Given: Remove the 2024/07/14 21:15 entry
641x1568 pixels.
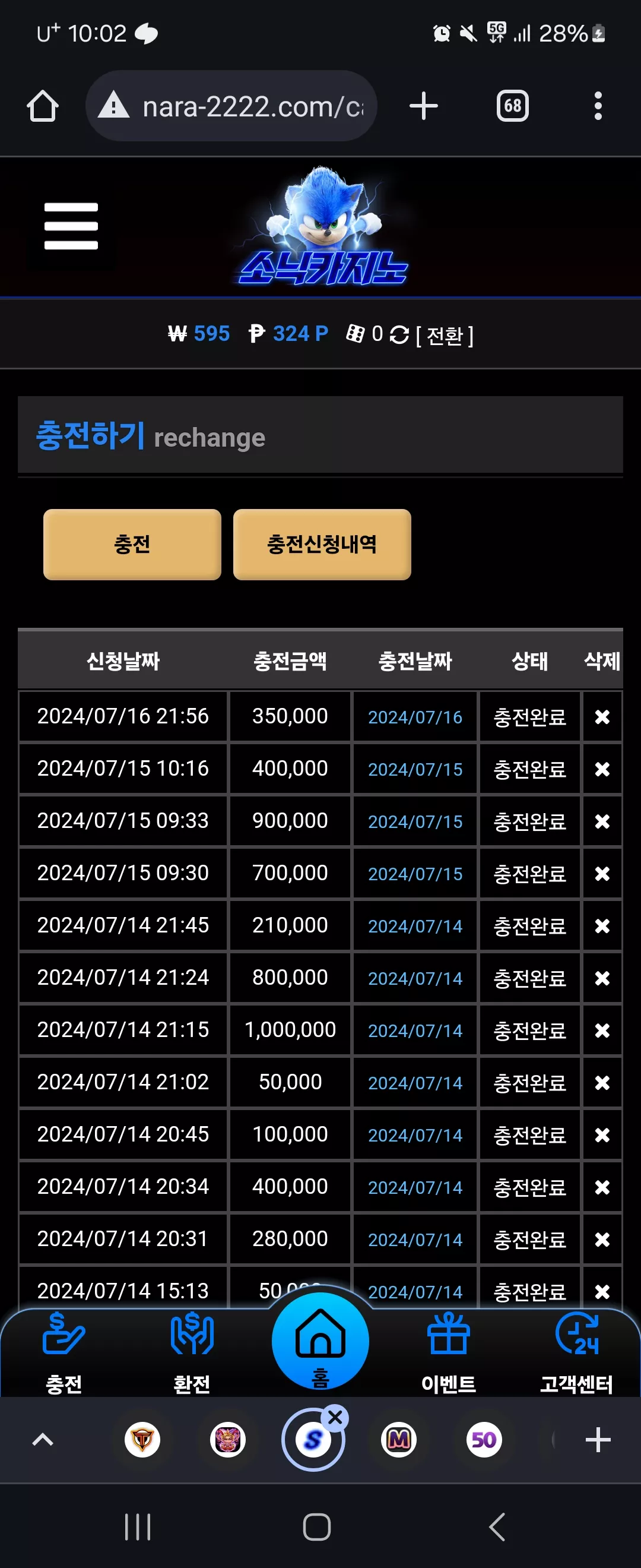Looking at the screenshot, I should point(602,1030).
